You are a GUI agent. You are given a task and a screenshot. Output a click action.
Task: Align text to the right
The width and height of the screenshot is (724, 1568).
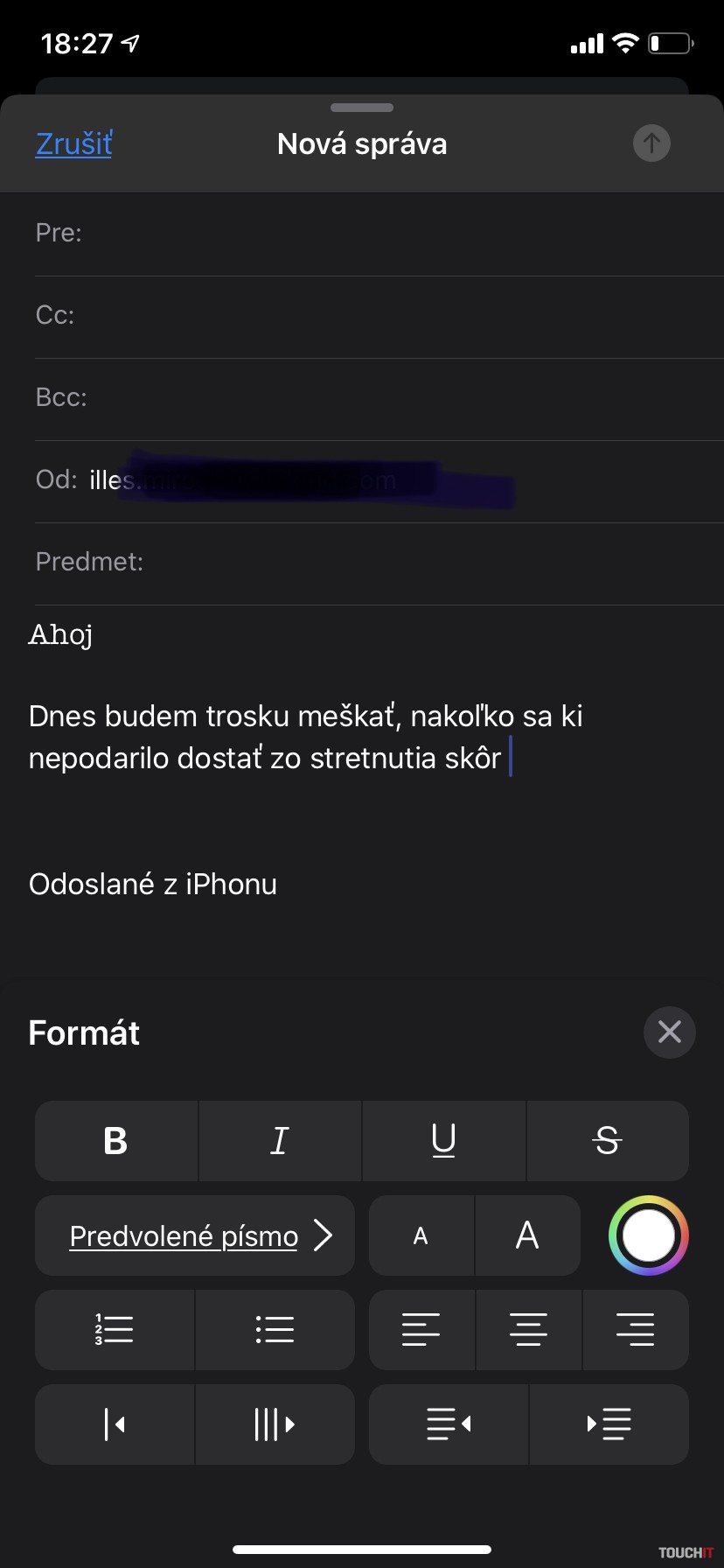click(635, 1330)
